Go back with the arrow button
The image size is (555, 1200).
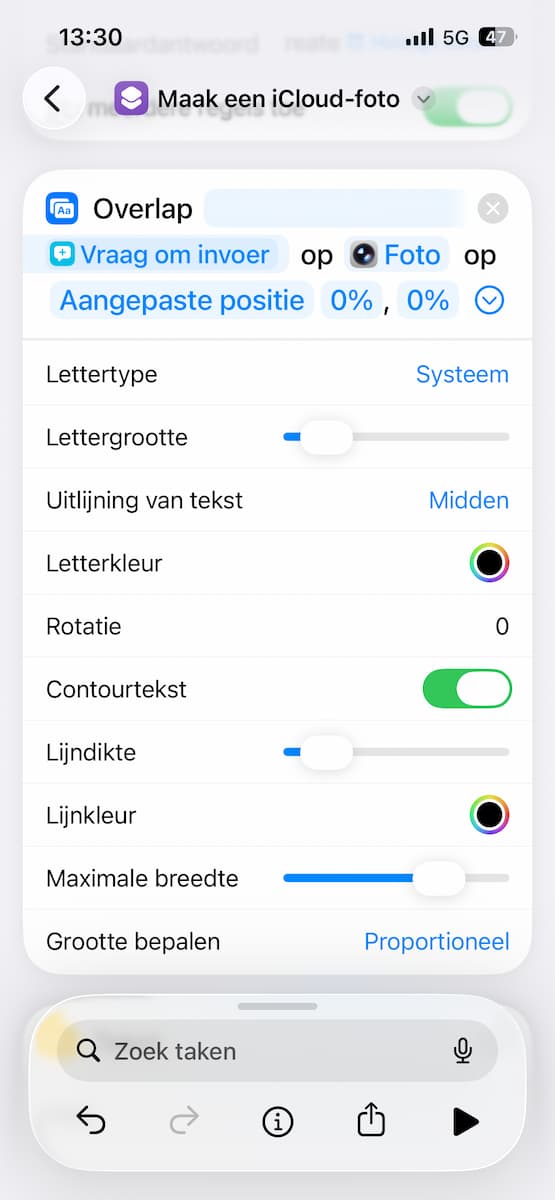53,98
